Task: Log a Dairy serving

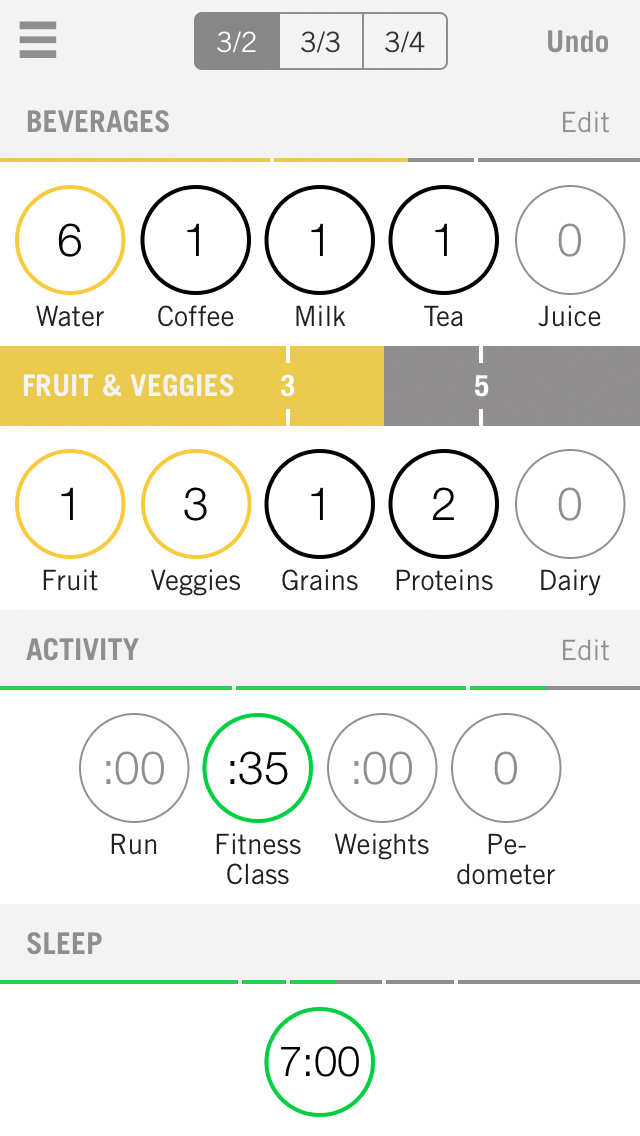Action: click(x=569, y=505)
